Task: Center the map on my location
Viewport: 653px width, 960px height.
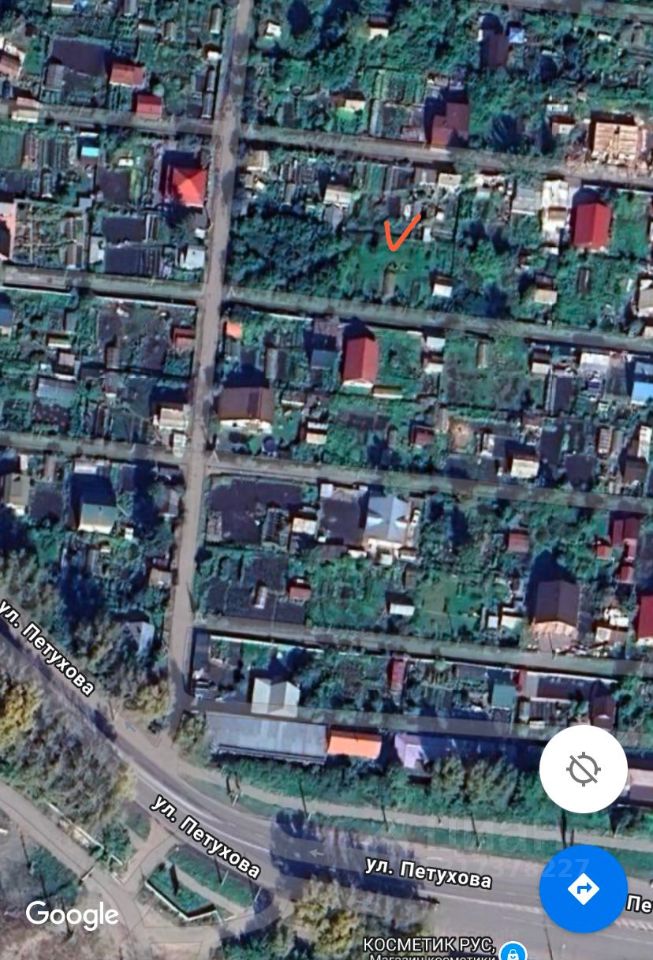Action: (583, 769)
